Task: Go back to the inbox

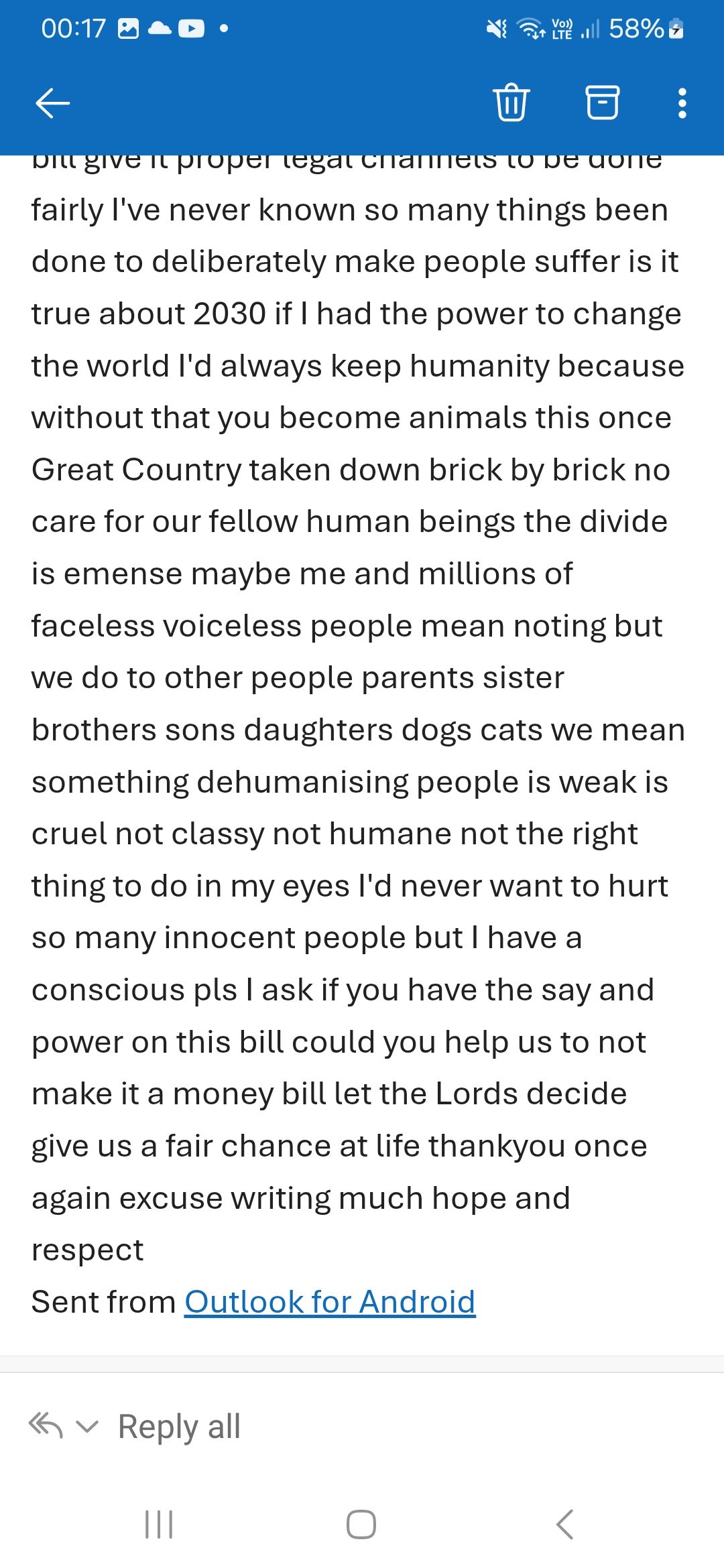Action: pyautogui.click(x=52, y=103)
